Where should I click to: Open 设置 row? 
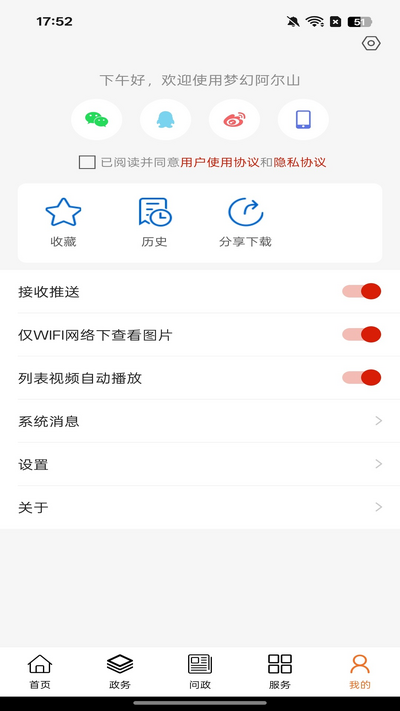[x=200, y=464]
